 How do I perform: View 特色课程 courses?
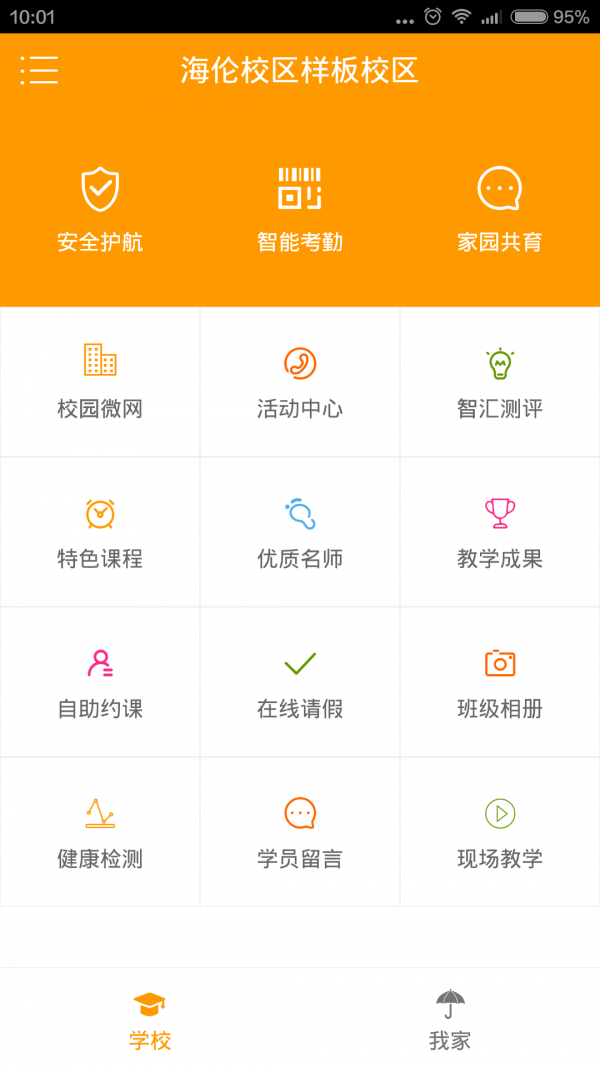click(100, 532)
